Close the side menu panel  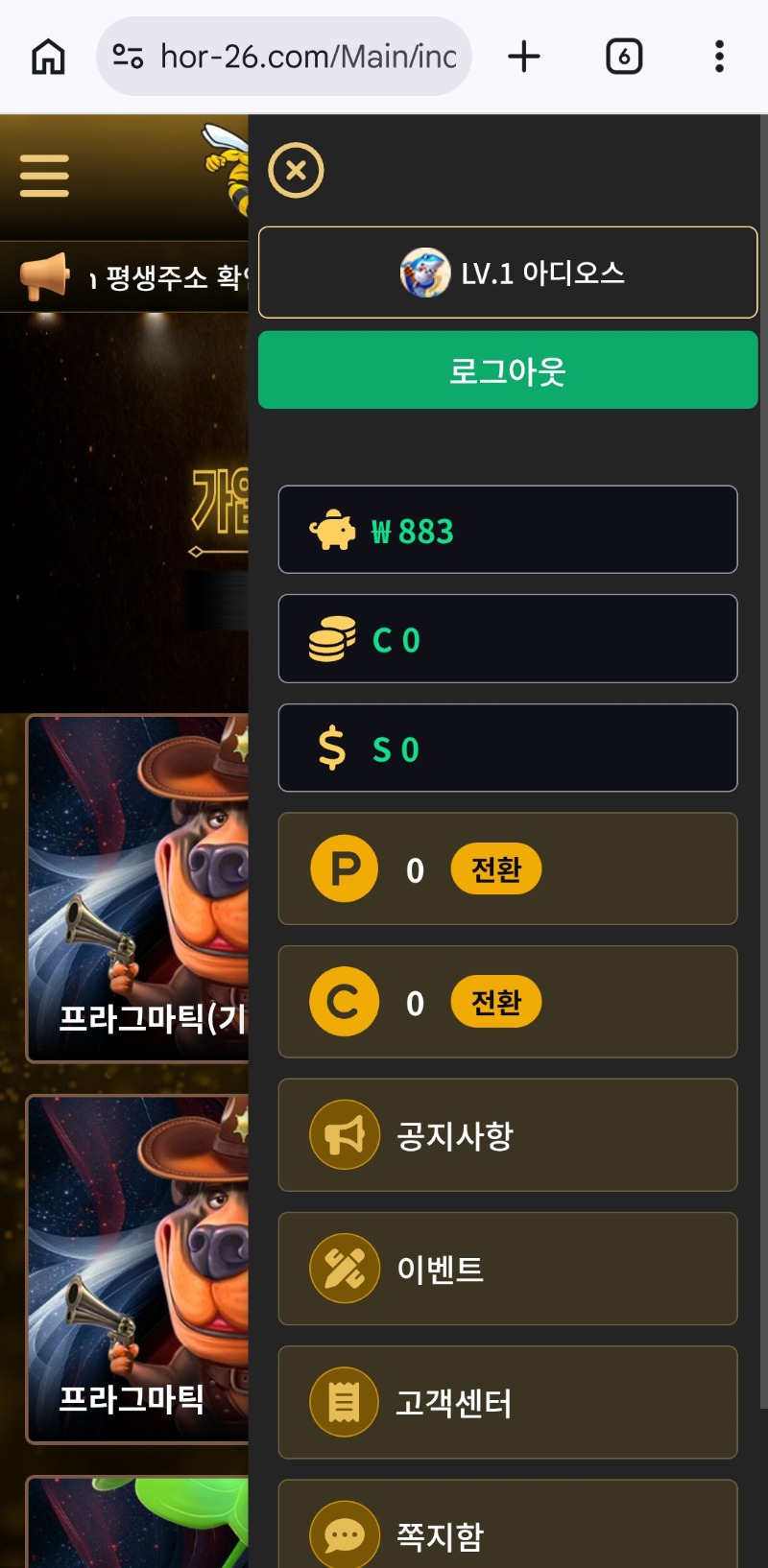(296, 171)
